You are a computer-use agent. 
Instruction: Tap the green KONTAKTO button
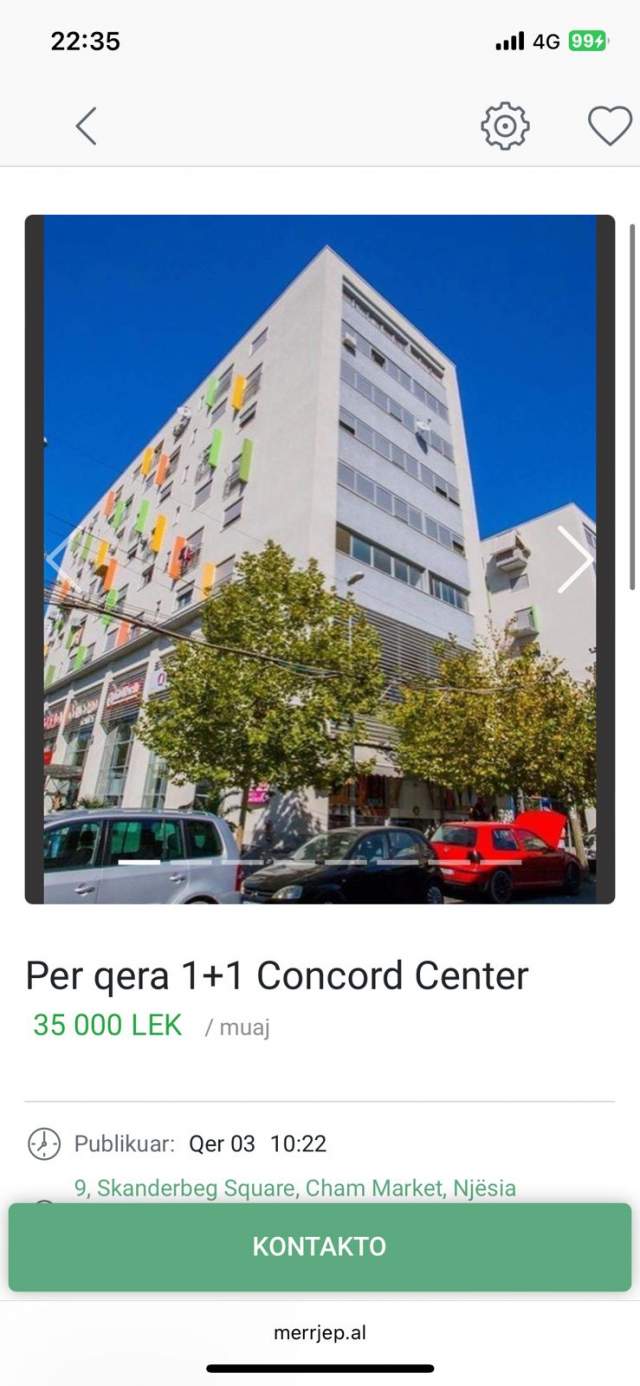[x=320, y=1247]
